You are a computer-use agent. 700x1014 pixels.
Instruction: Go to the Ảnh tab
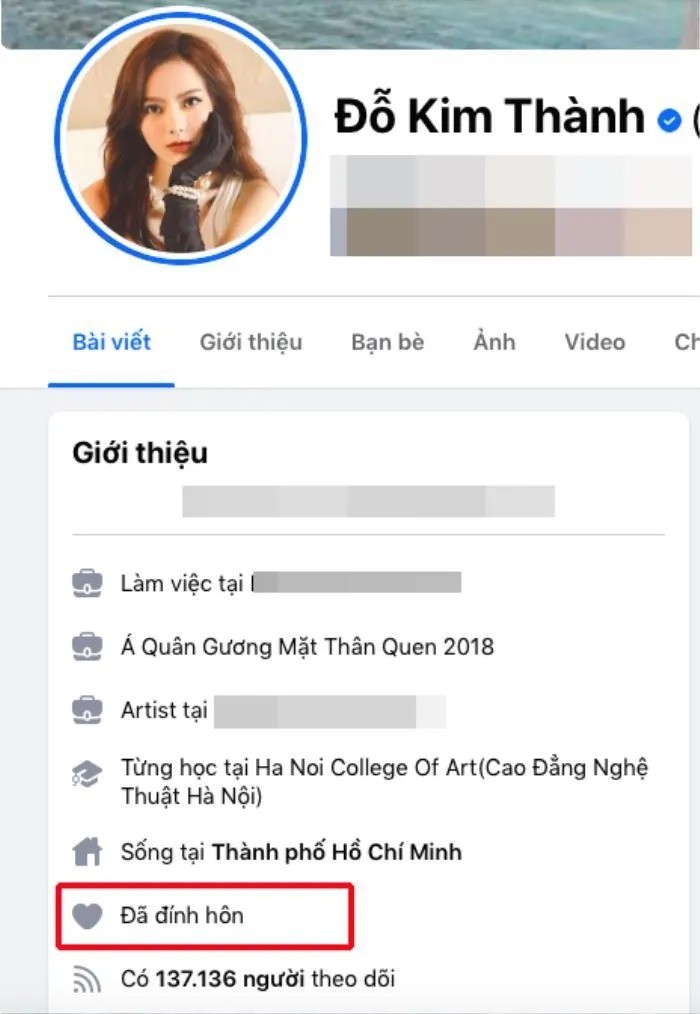(494, 342)
